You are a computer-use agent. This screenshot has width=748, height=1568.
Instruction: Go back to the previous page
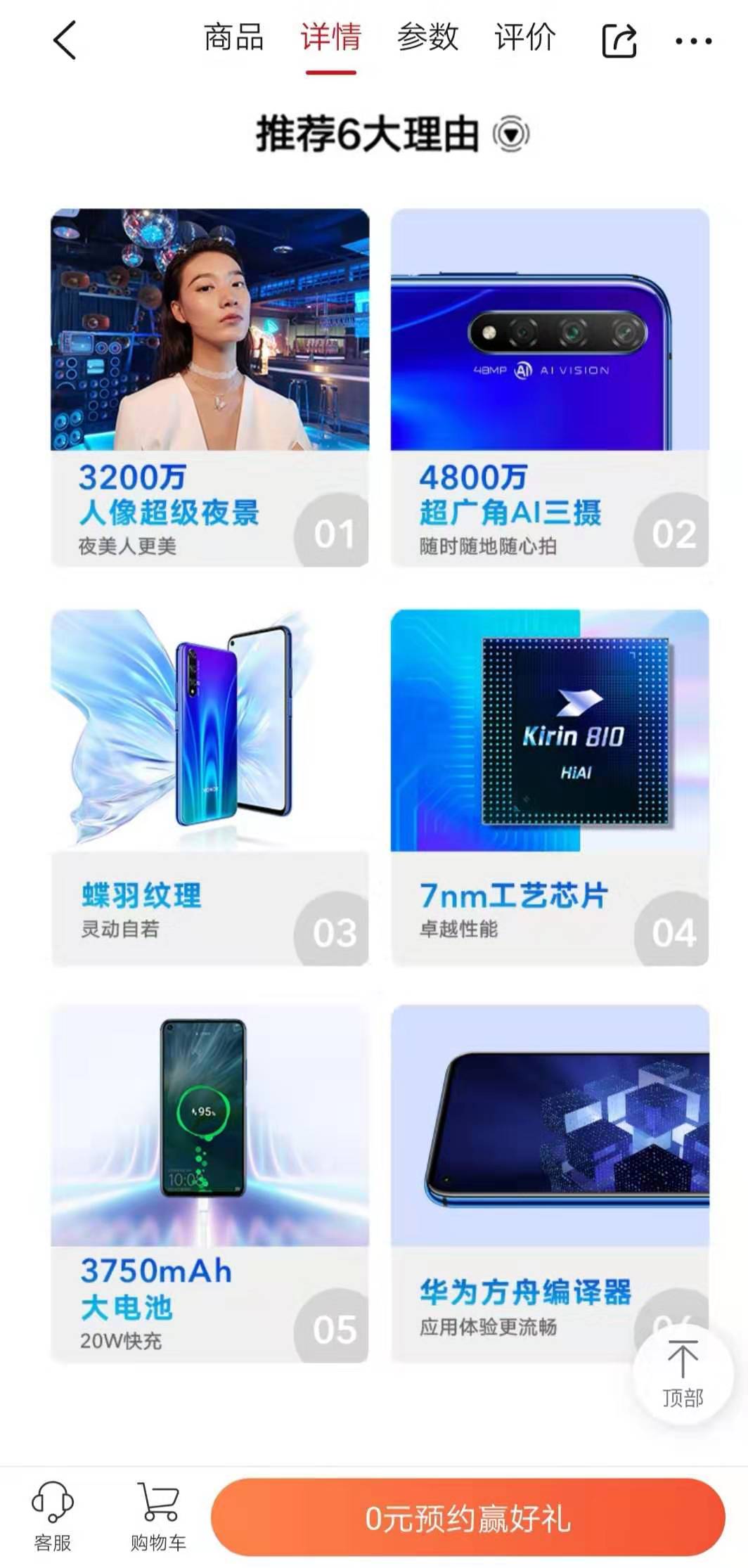click(x=64, y=40)
